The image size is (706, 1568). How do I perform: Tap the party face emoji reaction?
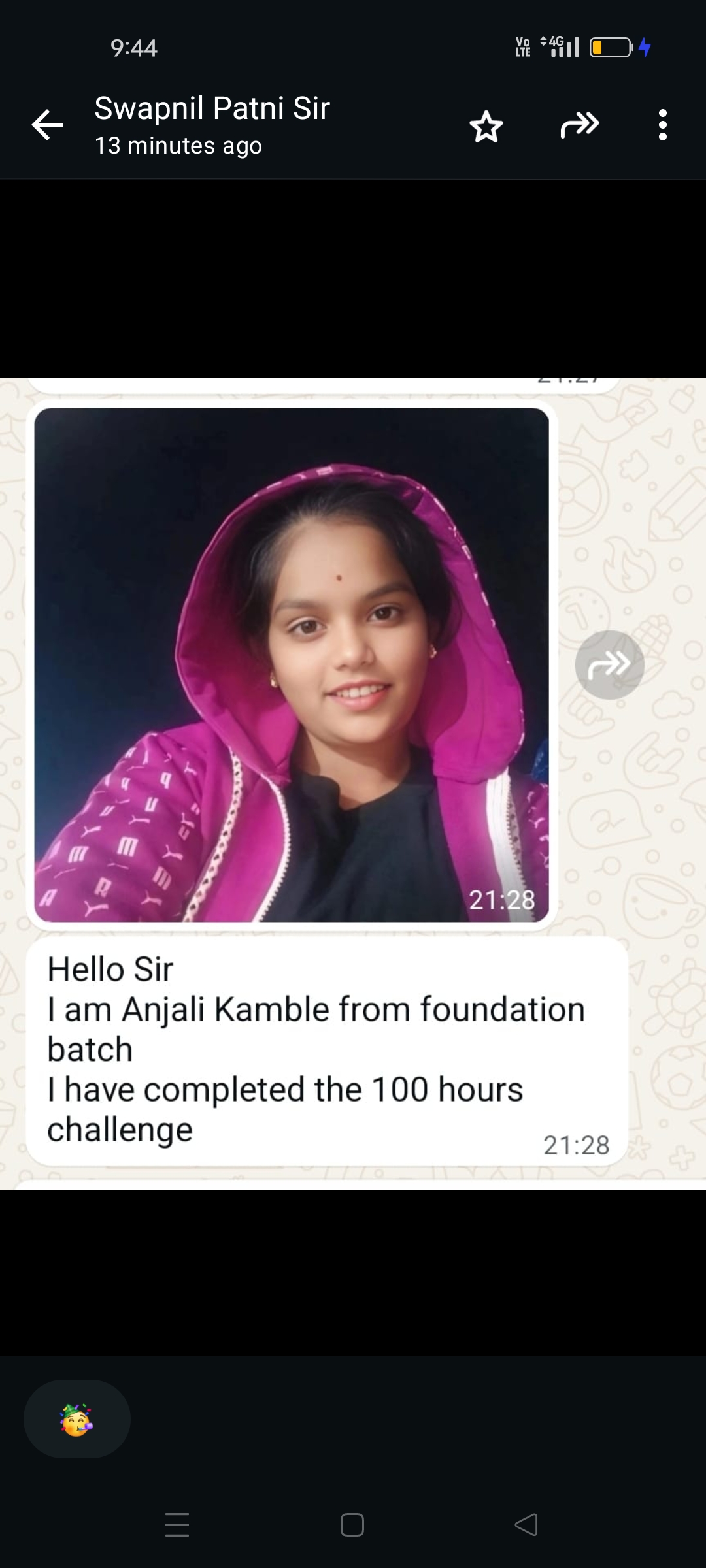point(76,1419)
